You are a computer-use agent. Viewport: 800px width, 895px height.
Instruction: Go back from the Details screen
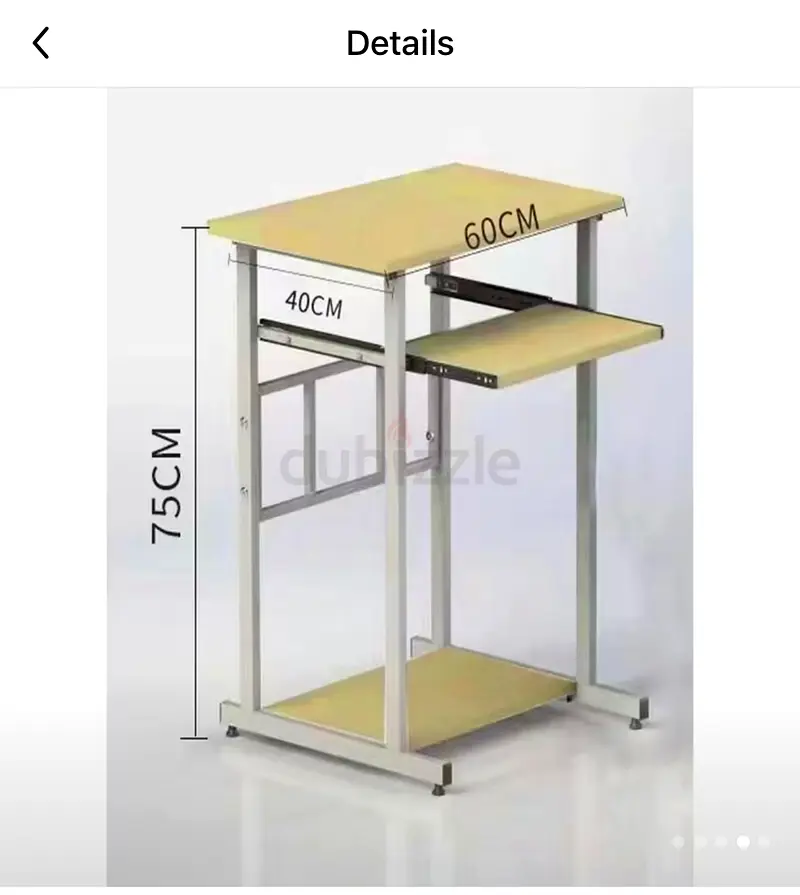pyautogui.click(x=41, y=43)
